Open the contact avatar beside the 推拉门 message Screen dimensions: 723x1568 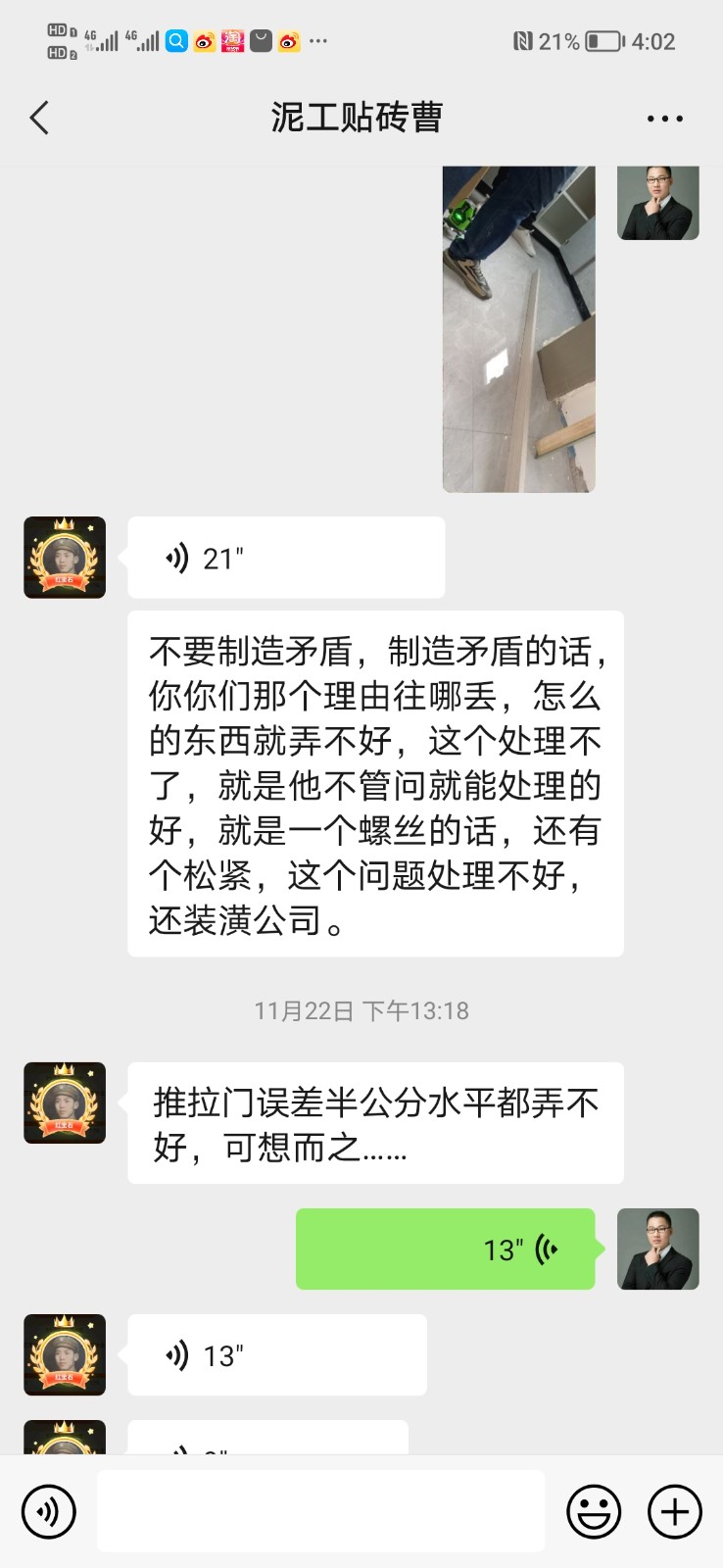(65, 1103)
